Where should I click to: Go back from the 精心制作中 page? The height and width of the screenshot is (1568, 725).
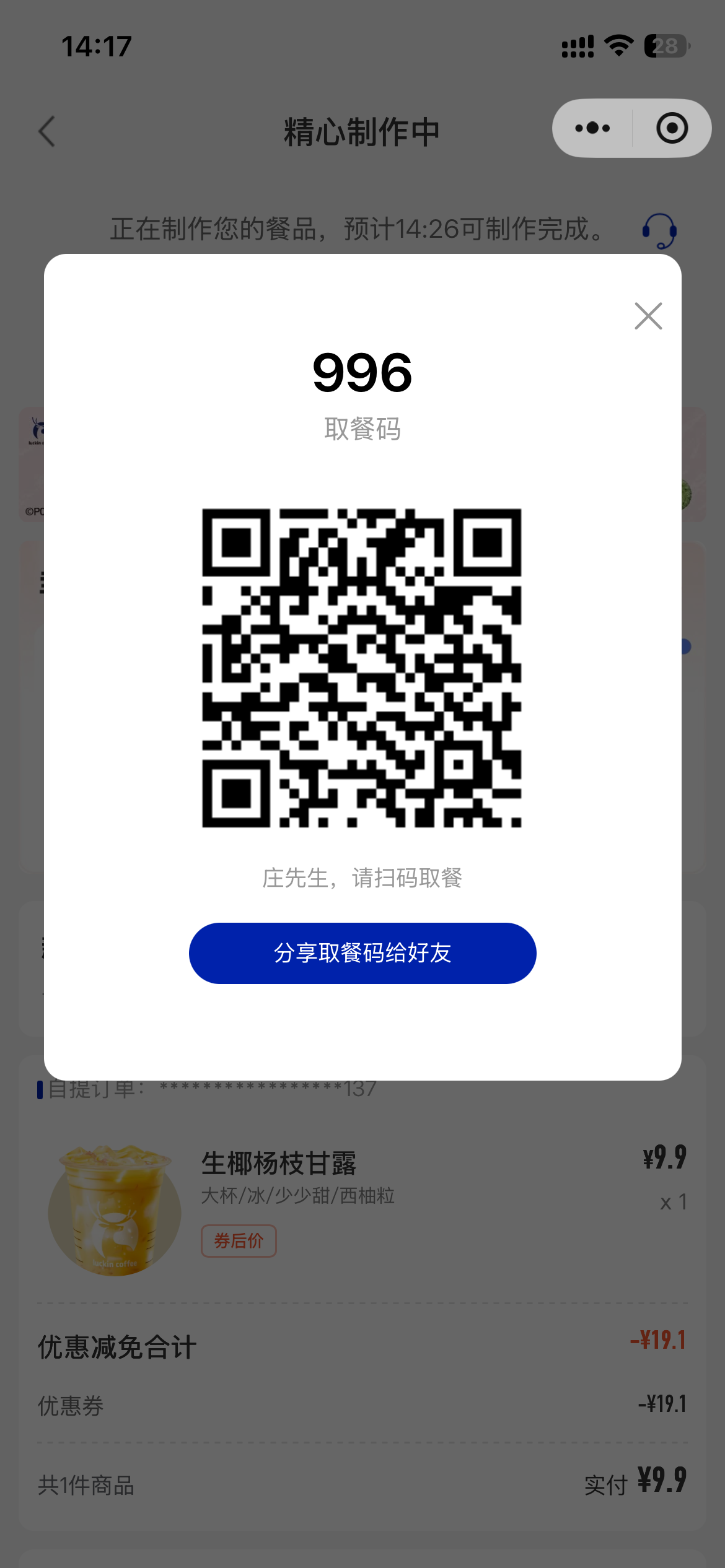click(x=47, y=131)
